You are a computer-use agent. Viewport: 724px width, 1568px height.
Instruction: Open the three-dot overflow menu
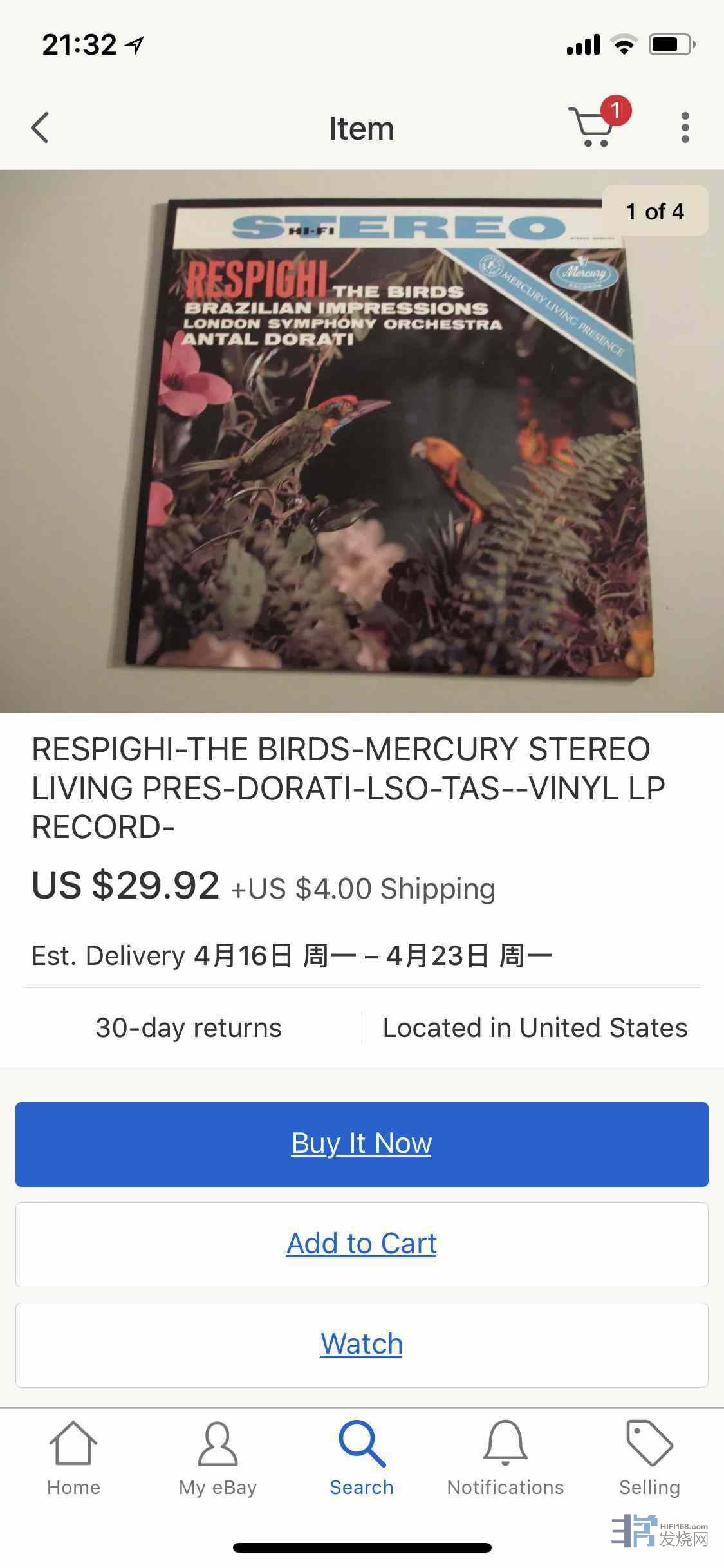click(685, 127)
